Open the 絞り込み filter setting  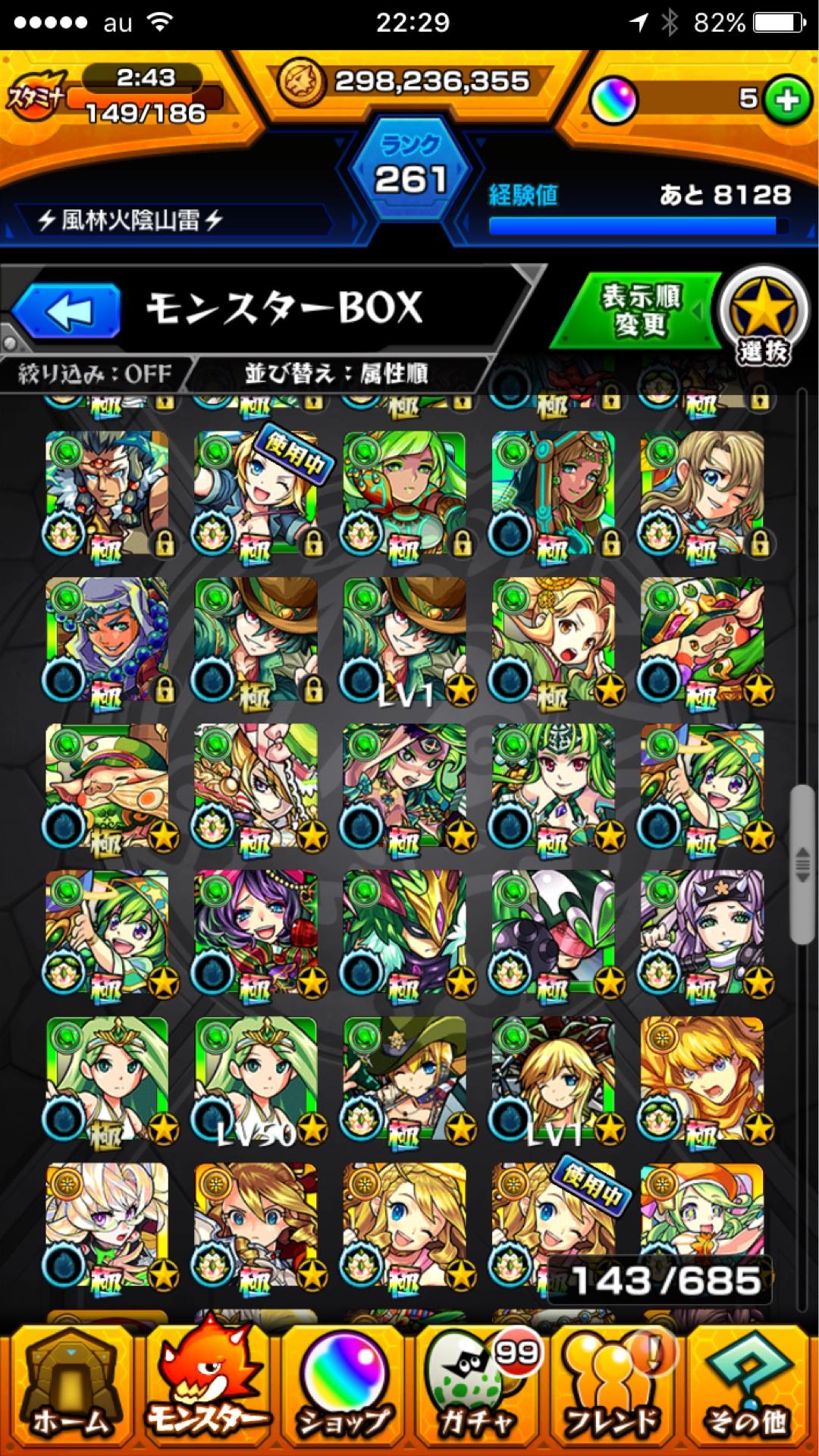coord(95,373)
